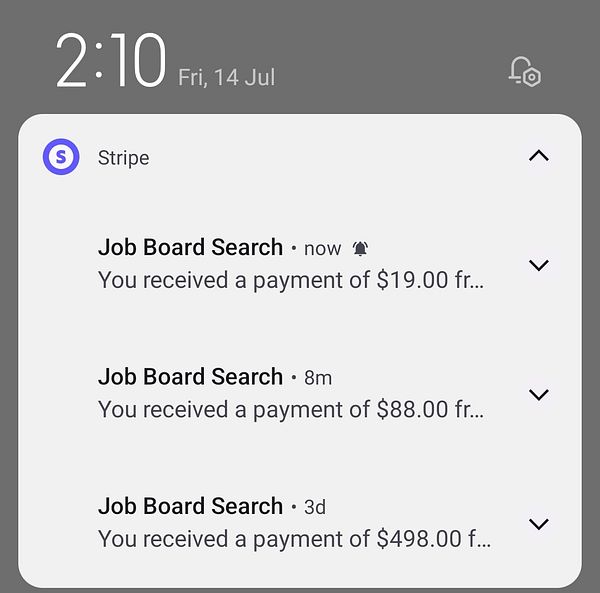Collapse the Stripe notification group
The image size is (600, 593).
click(538, 156)
